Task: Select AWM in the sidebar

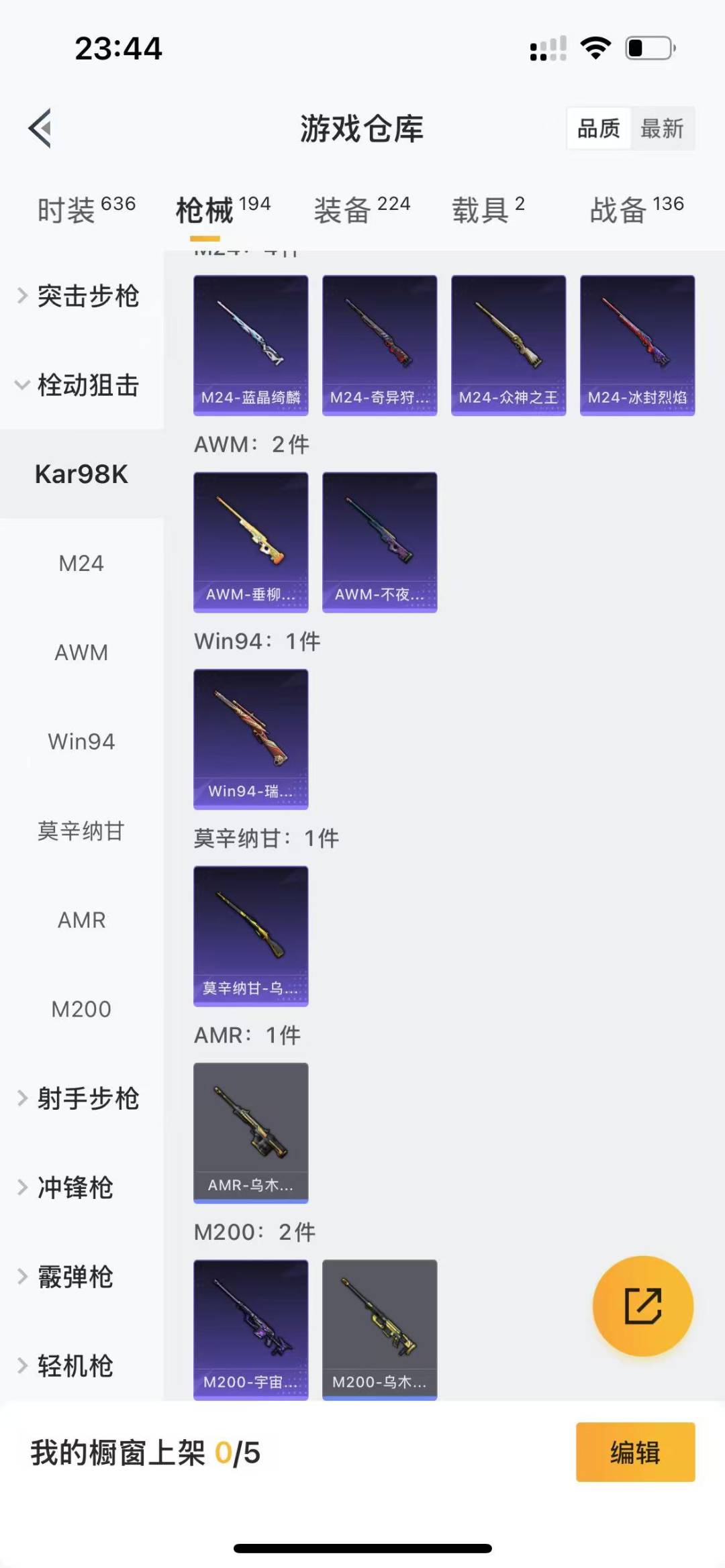Action: [x=81, y=652]
